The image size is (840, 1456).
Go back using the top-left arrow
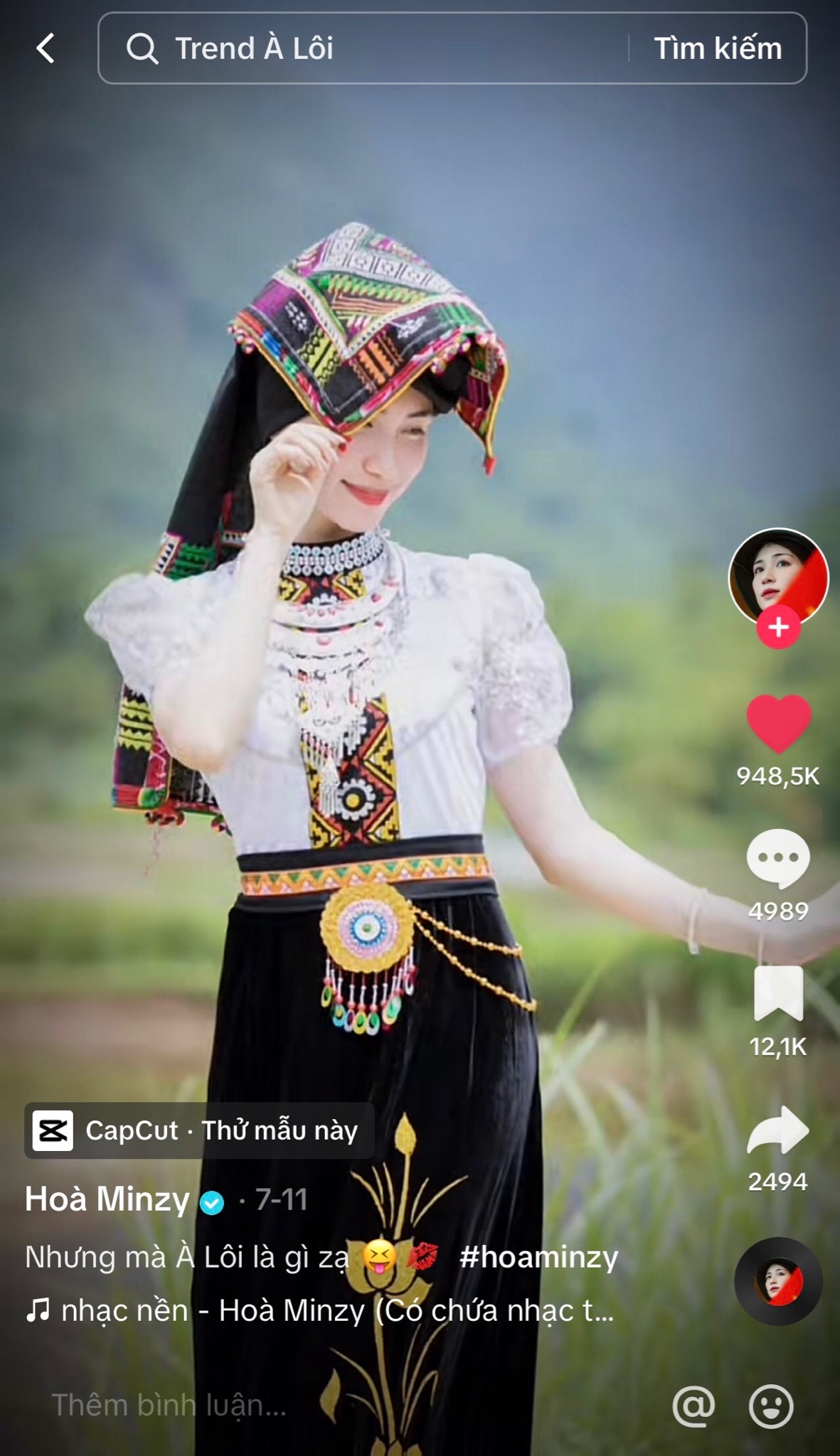(46, 48)
